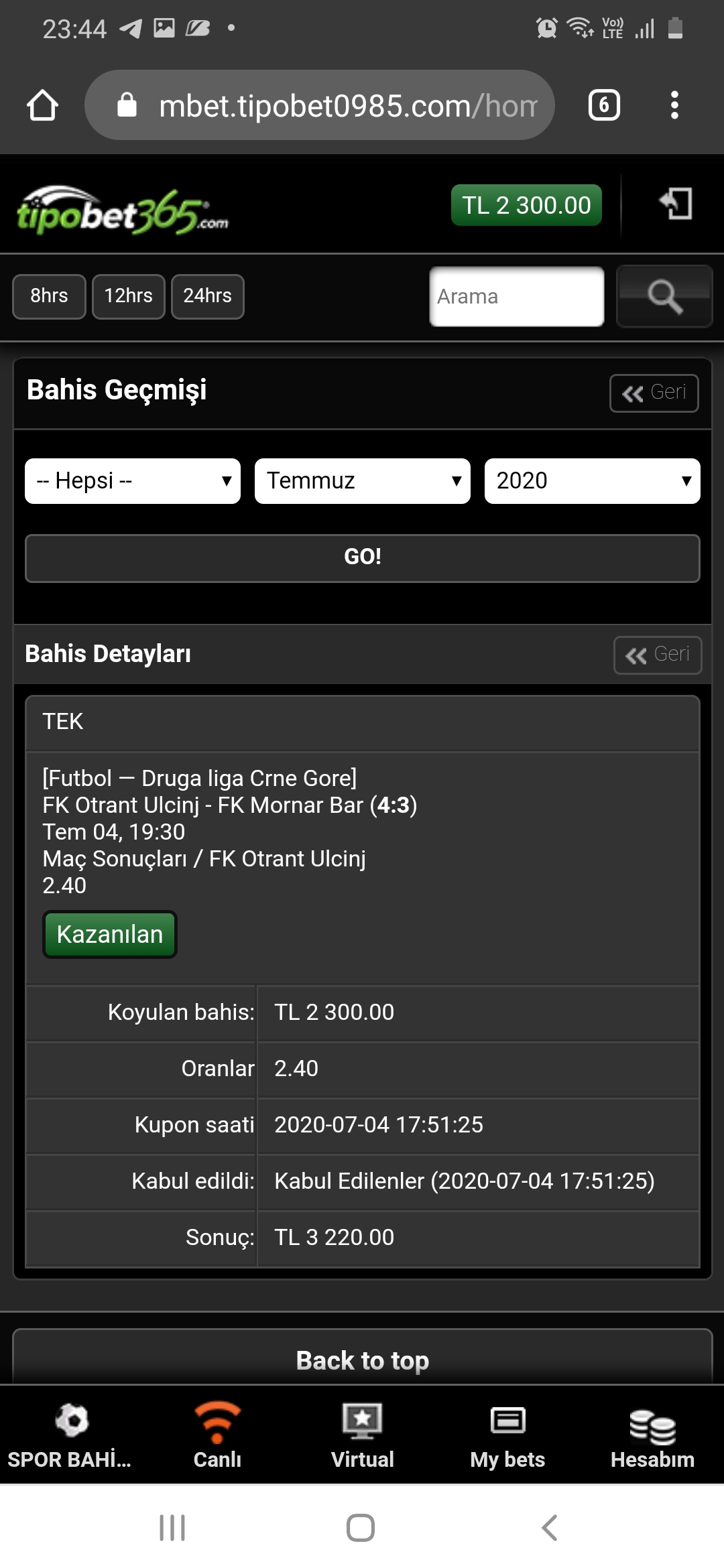Screen dimensions: 724x1568
Task: Tap the magnifier search button
Action: coord(664,296)
